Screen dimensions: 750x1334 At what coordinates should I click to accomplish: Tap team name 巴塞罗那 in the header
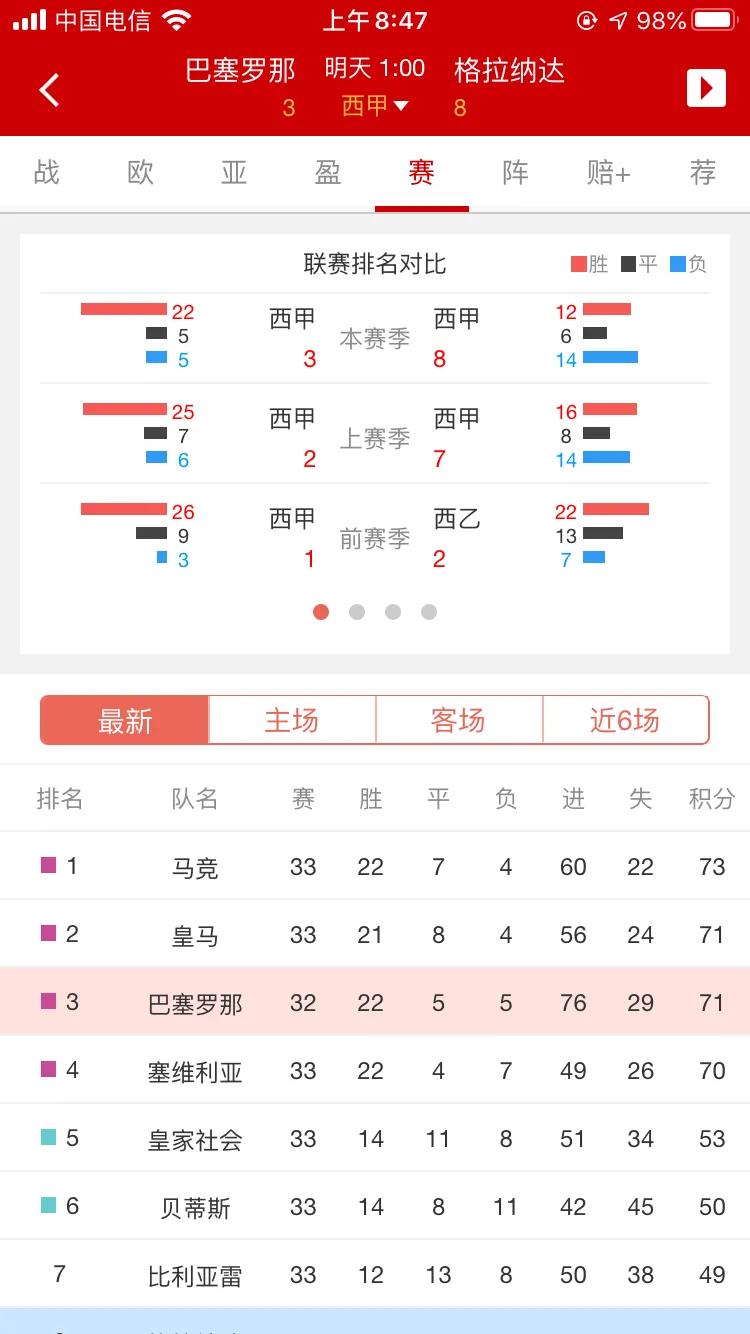click(x=236, y=71)
